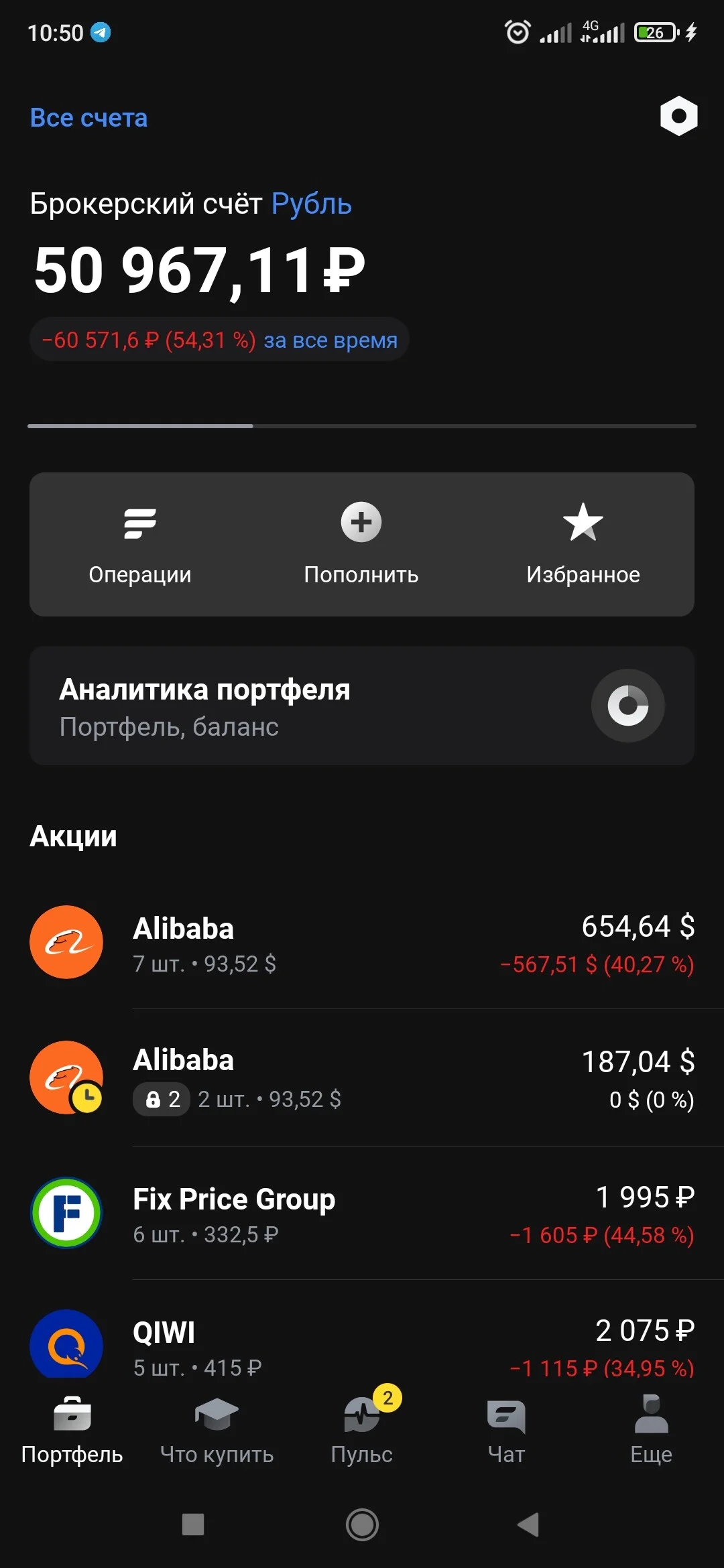Select the Портфель tab

pyautogui.click(x=72, y=1431)
